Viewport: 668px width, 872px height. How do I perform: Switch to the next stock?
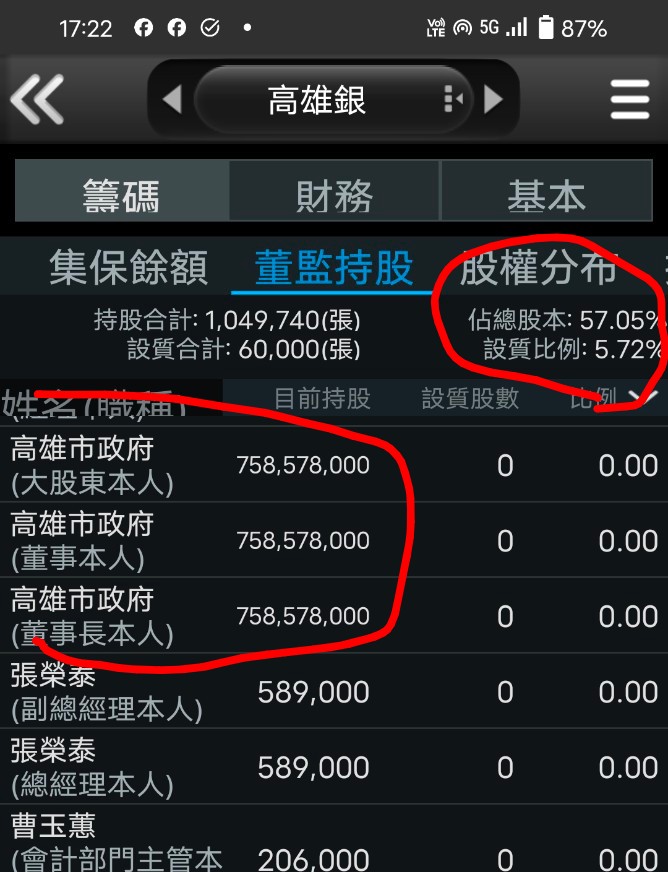[492, 100]
